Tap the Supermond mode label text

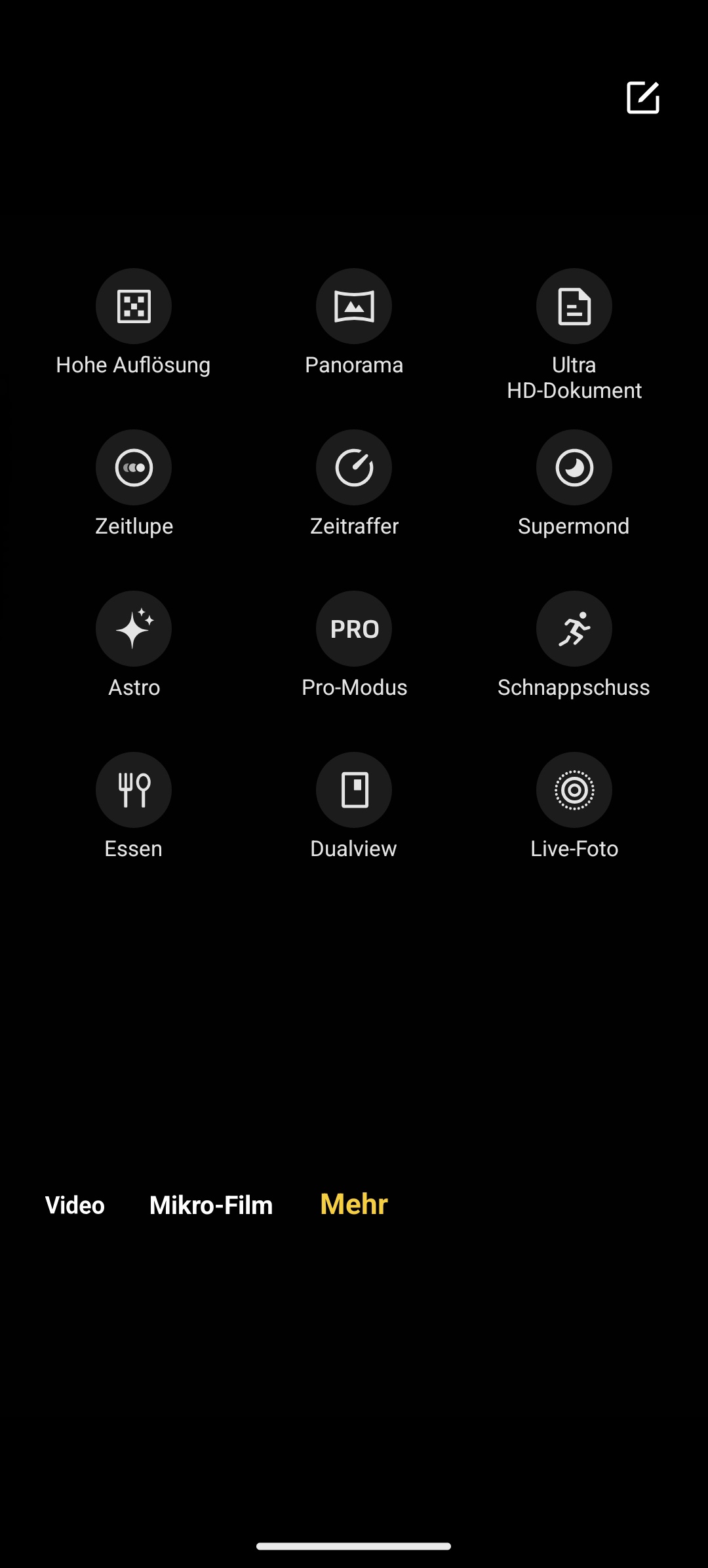(574, 525)
